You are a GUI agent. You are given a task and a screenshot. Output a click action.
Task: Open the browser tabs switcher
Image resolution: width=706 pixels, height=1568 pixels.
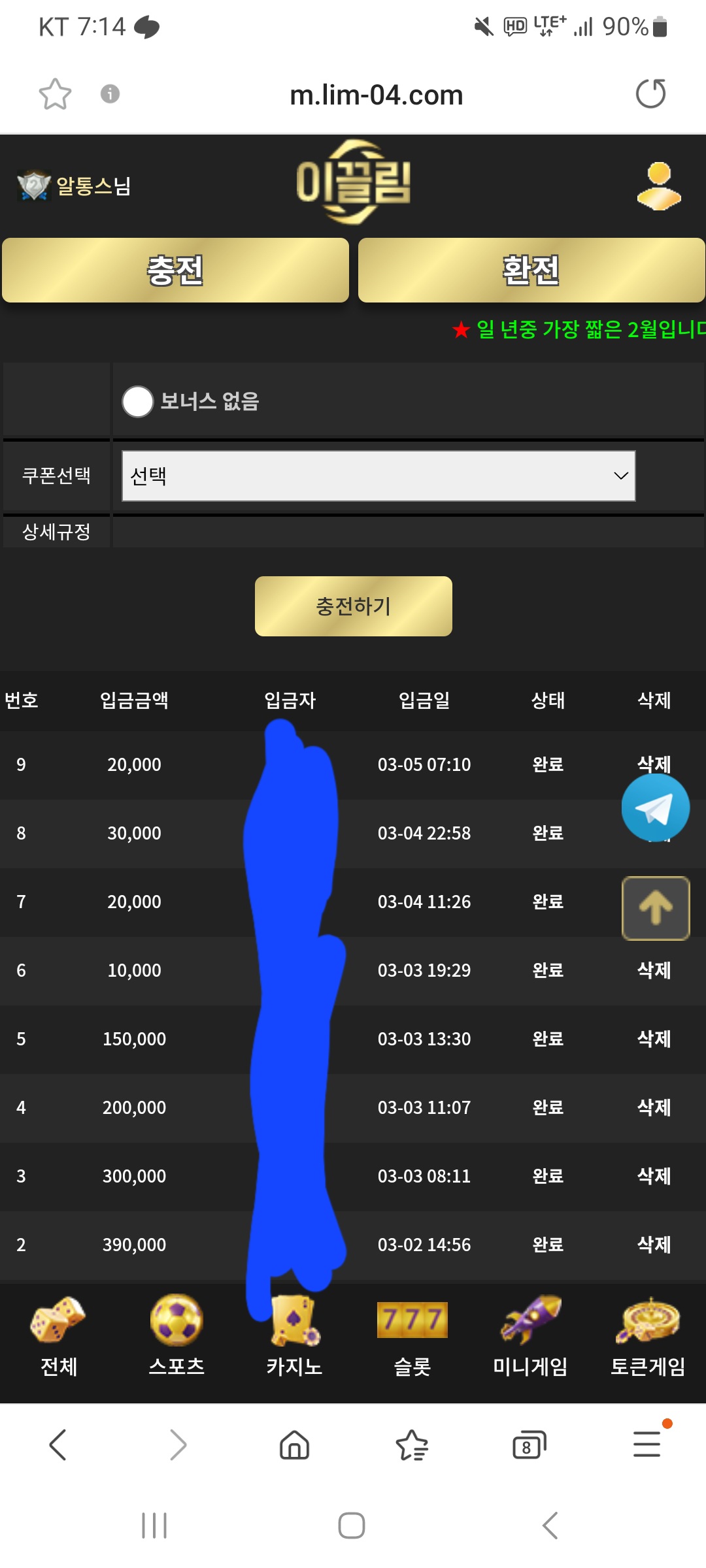[x=529, y=1445]
